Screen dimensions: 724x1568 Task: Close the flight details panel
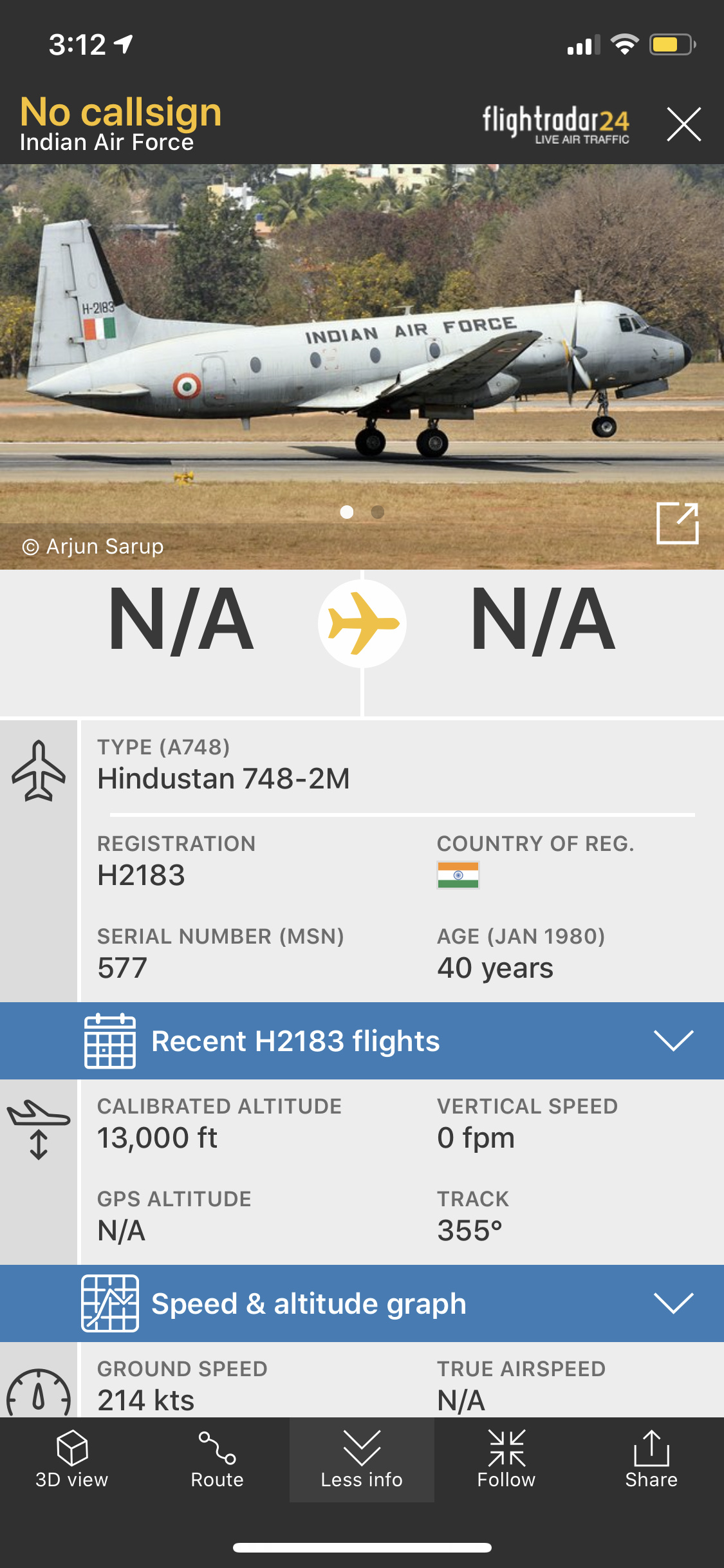[683, 124]
